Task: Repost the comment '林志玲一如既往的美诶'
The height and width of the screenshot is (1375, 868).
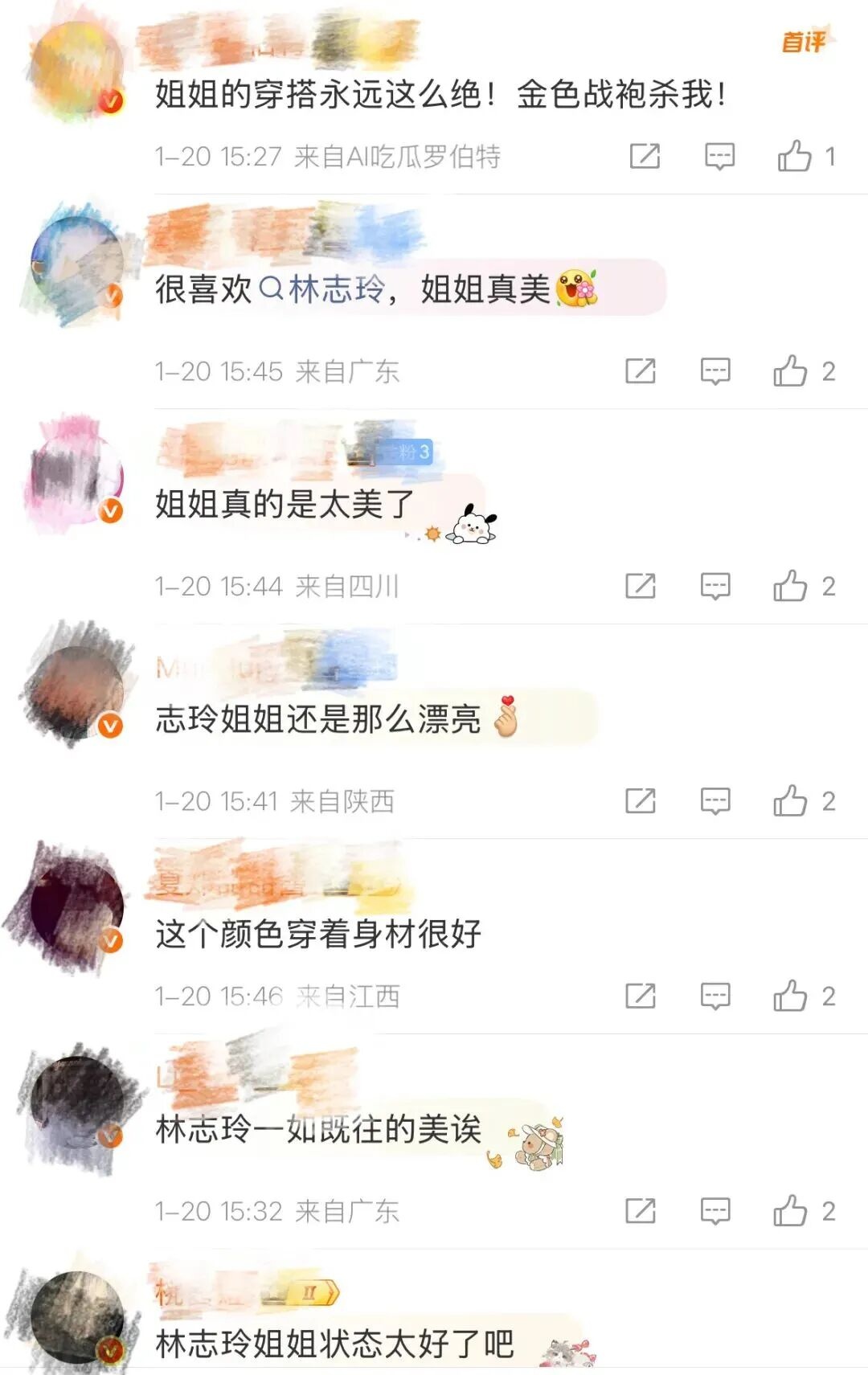Action: tap(641, 1211)
